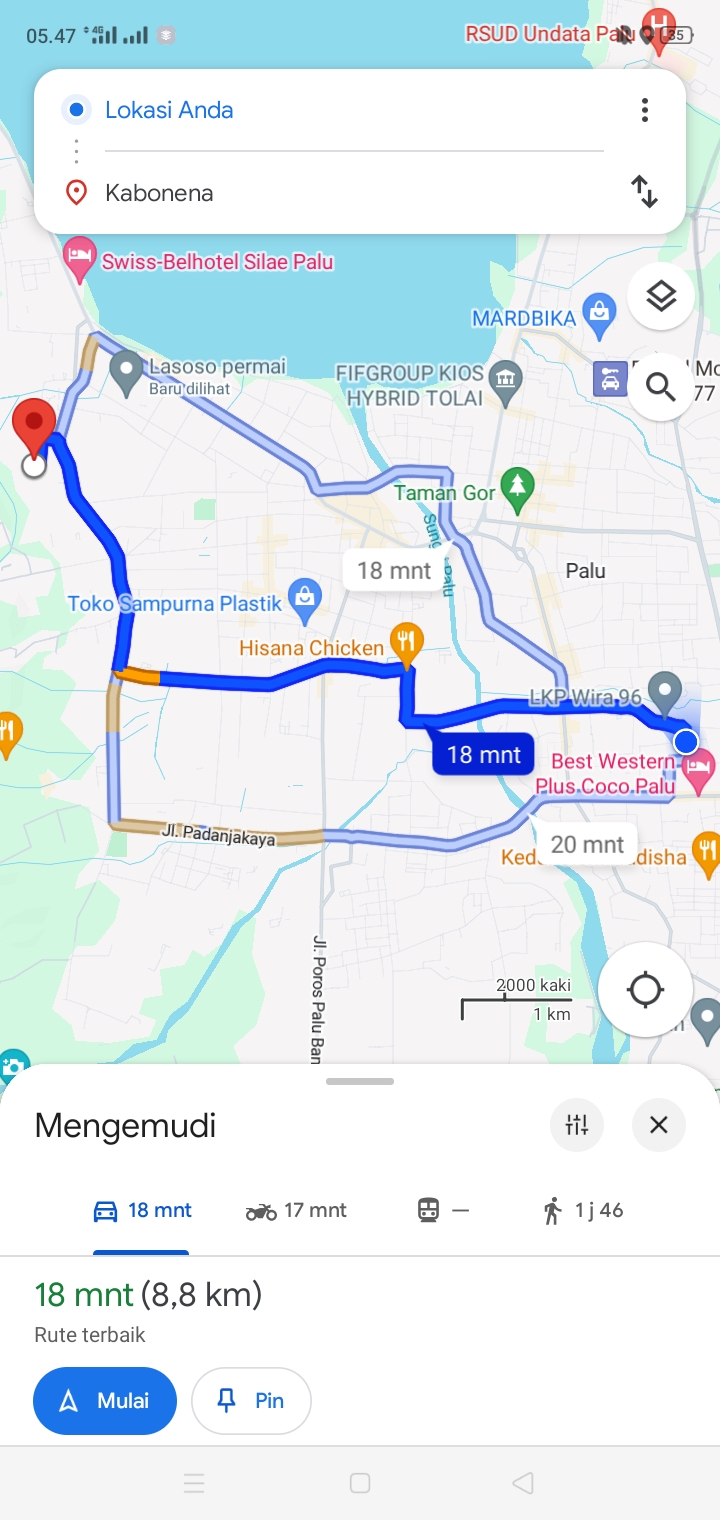Screen dimensions: 720x1520
Task: Open route options filter
Action: 577,1125
